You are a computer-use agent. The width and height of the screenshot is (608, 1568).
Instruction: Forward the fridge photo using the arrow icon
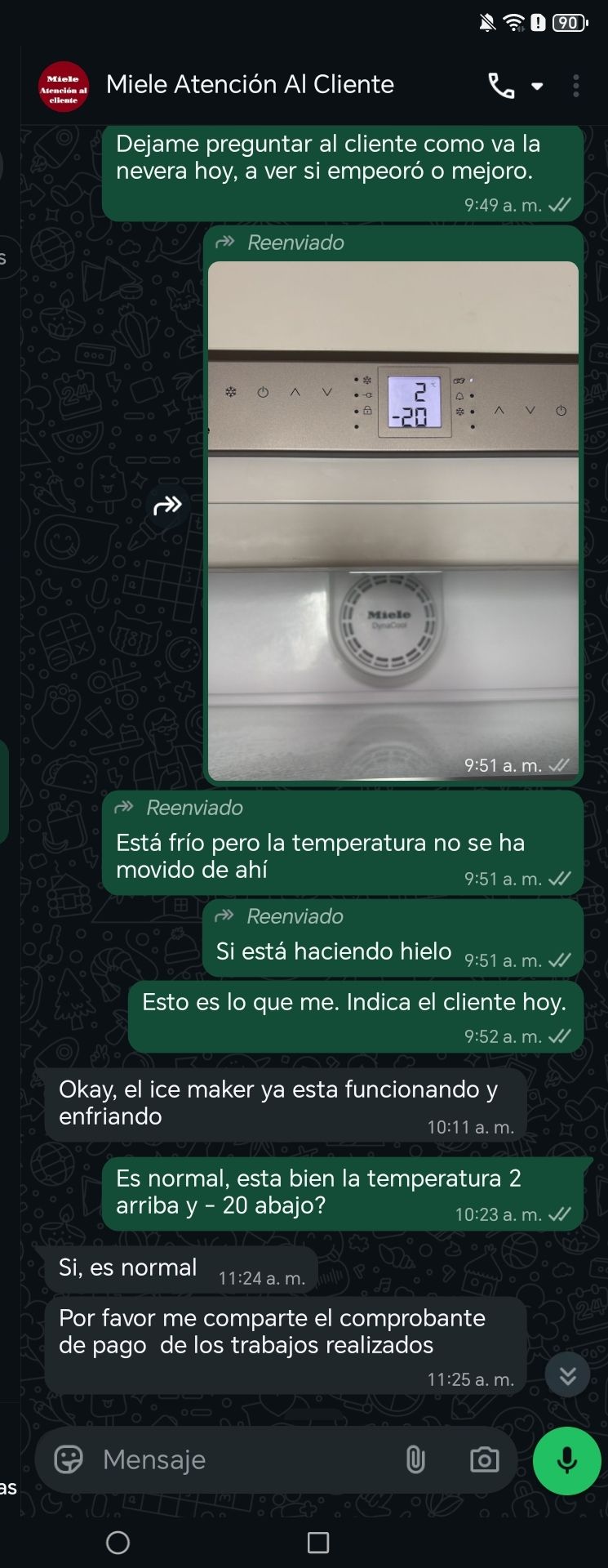click(167, 506)
